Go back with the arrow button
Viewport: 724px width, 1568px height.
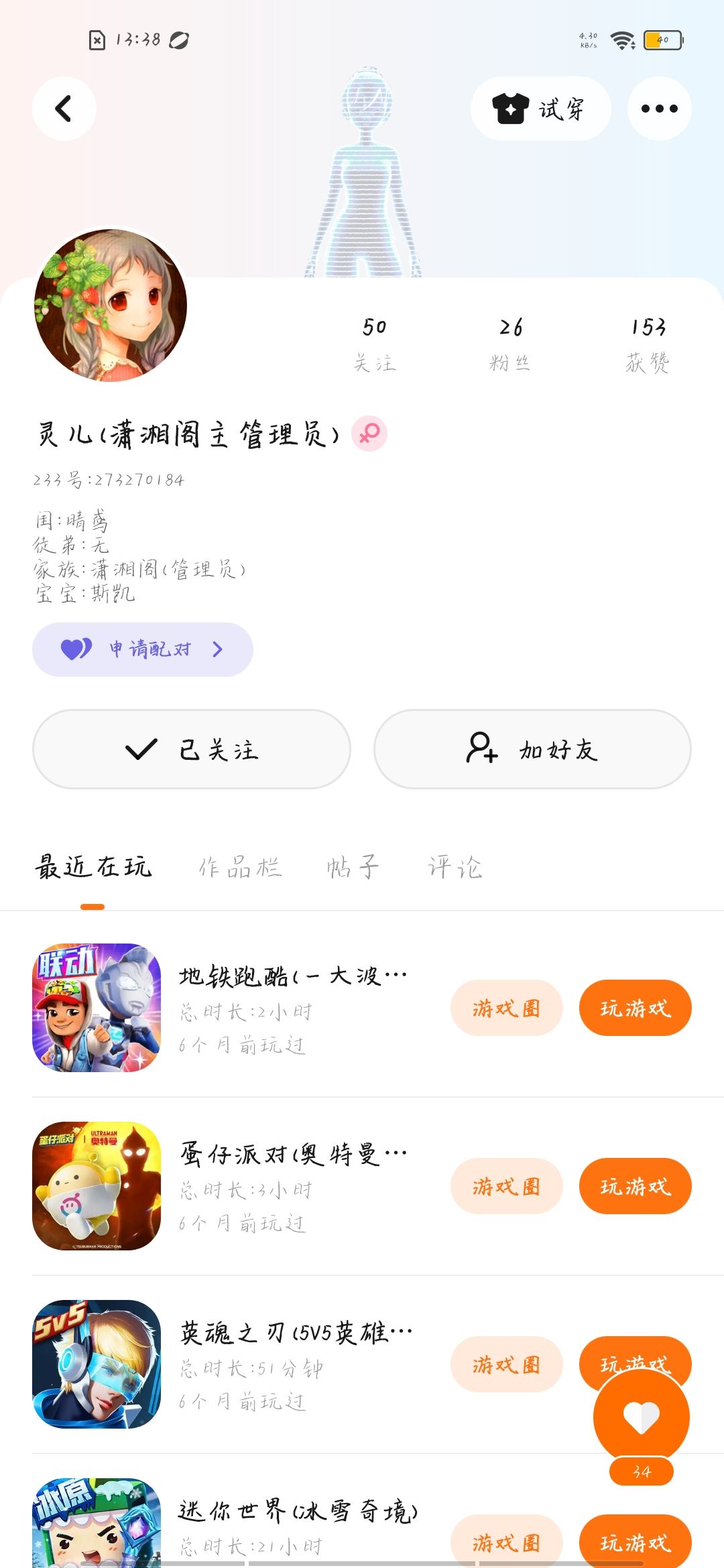(x=64, y=109)
